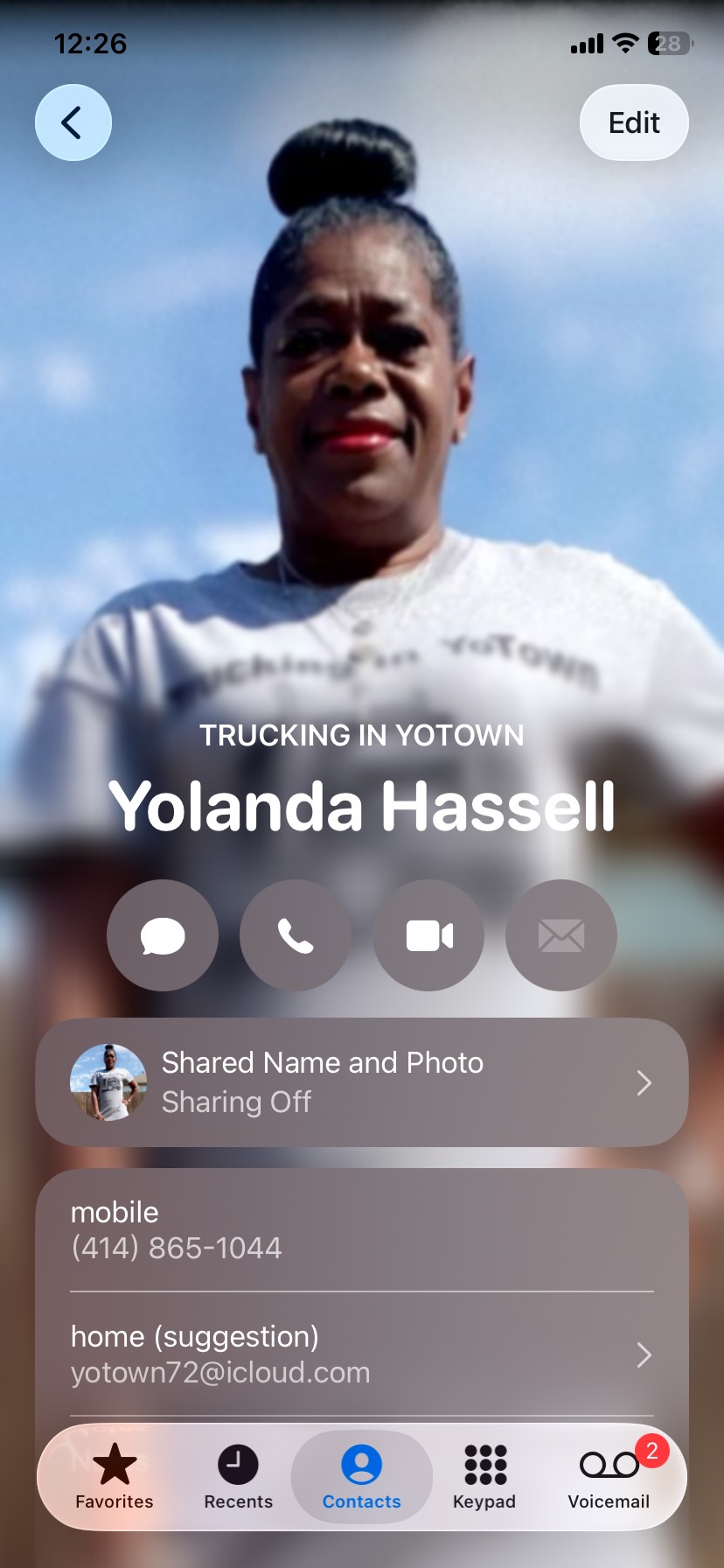
Task: Open the Keypad tab
Action: coord(484,1476)
